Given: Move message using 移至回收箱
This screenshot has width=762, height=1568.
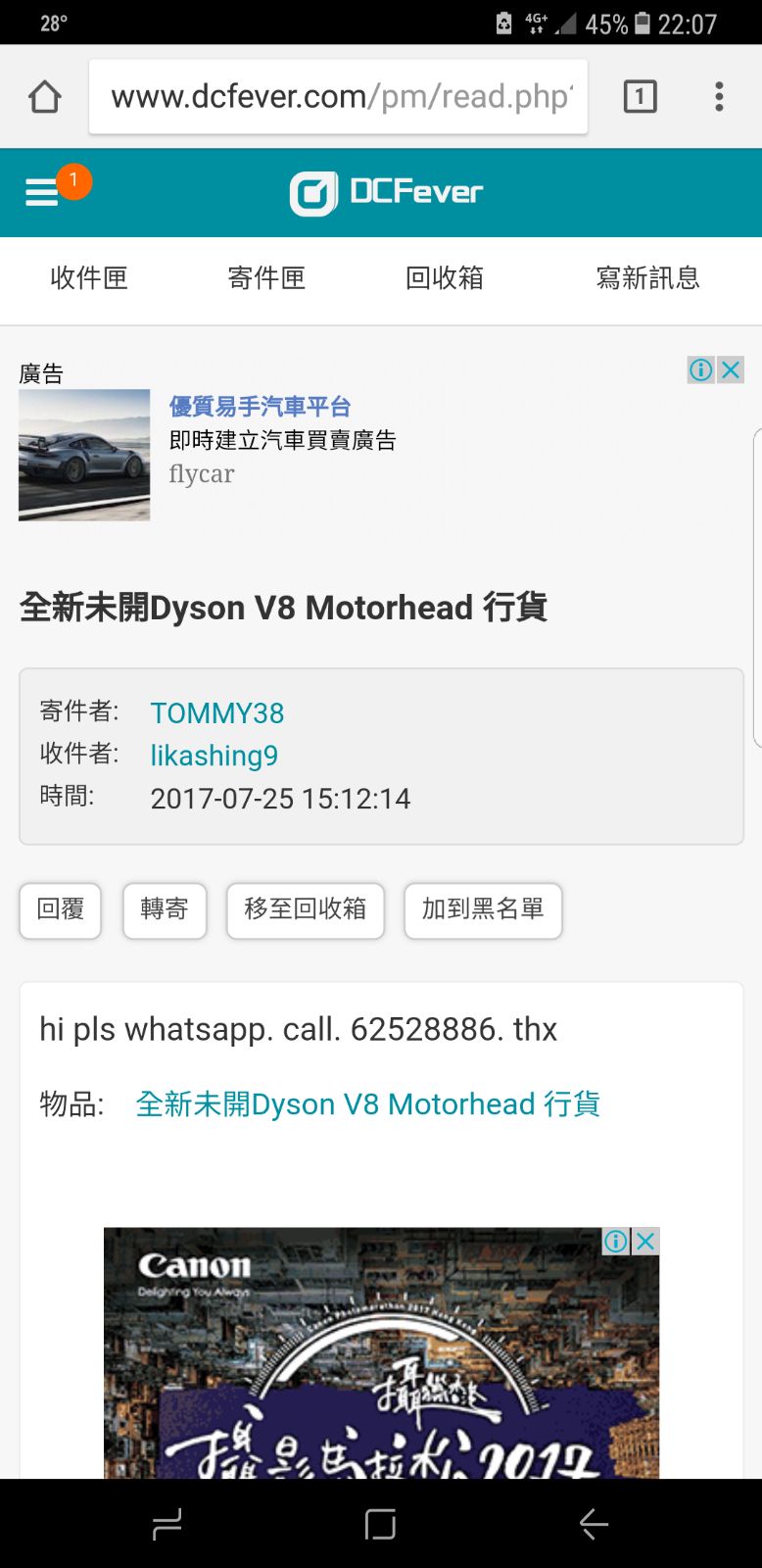Looking at the screenshot, I should [x=306, y=910].
